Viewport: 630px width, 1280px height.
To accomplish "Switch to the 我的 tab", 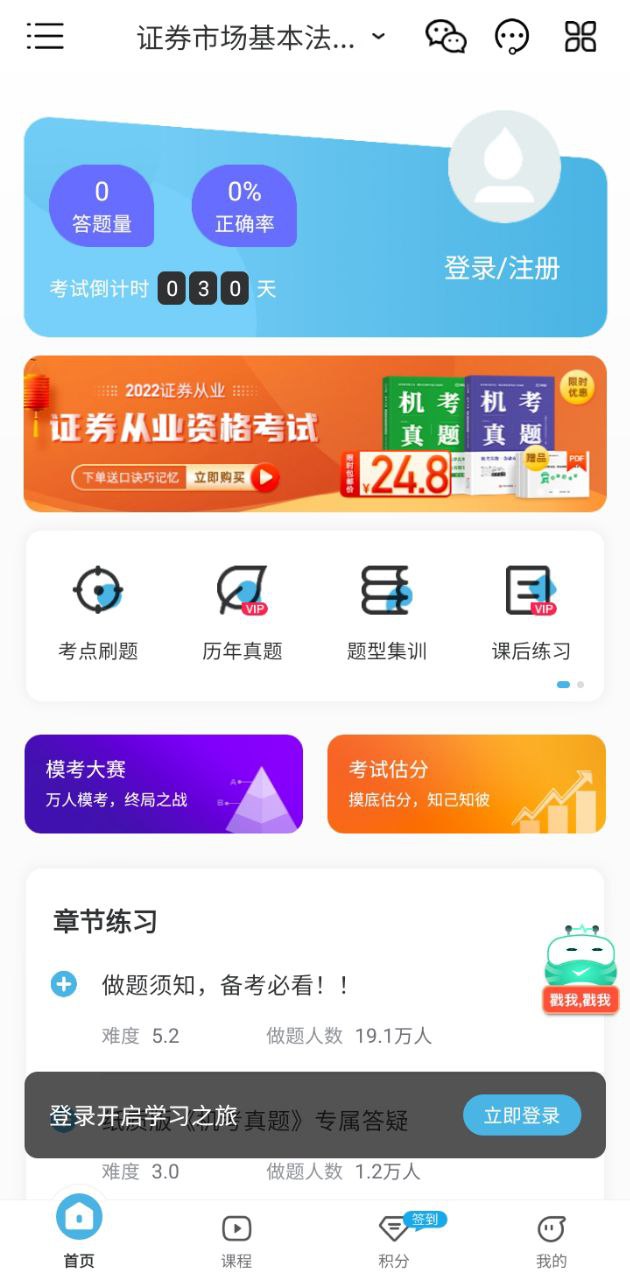I will tap(551, 1240).
